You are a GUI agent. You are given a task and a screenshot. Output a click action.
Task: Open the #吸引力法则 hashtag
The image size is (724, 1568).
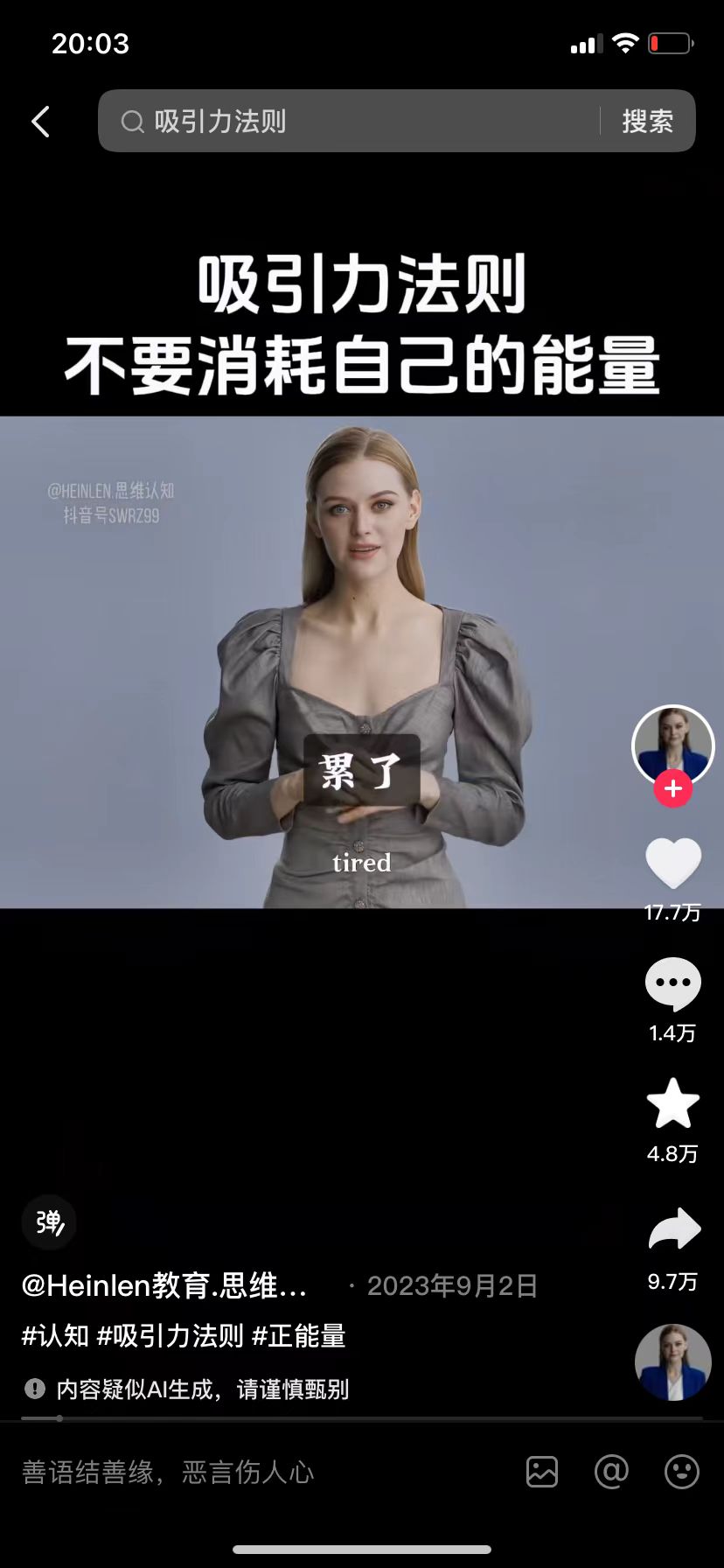tap(171, 1336)
